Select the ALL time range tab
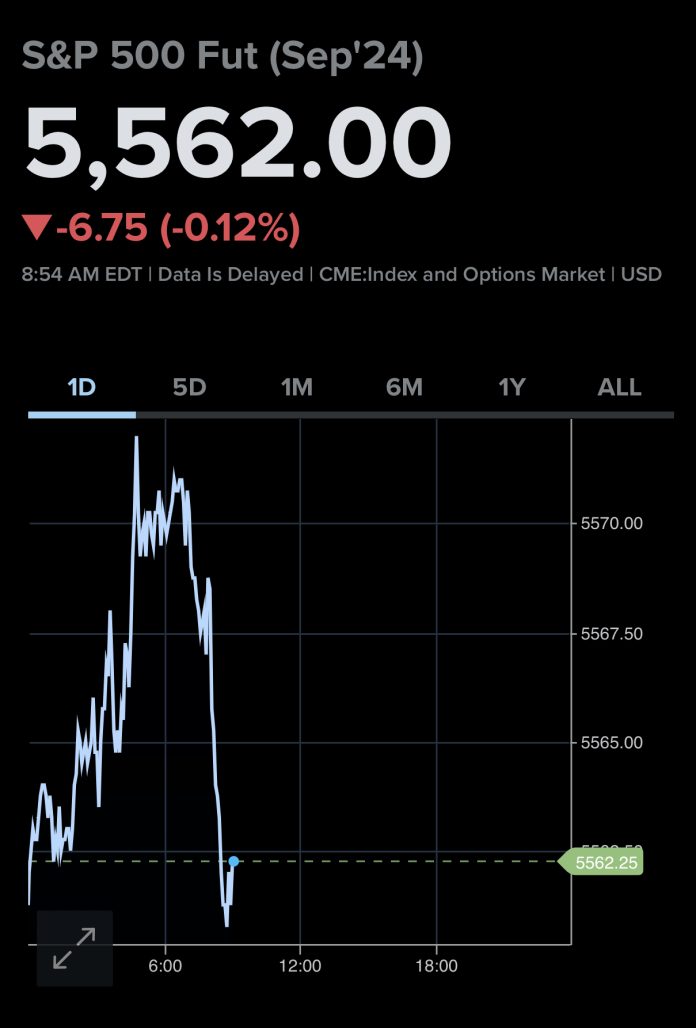Image resolution: width=696 pixels, height=1028 pixels. (619, 388)
